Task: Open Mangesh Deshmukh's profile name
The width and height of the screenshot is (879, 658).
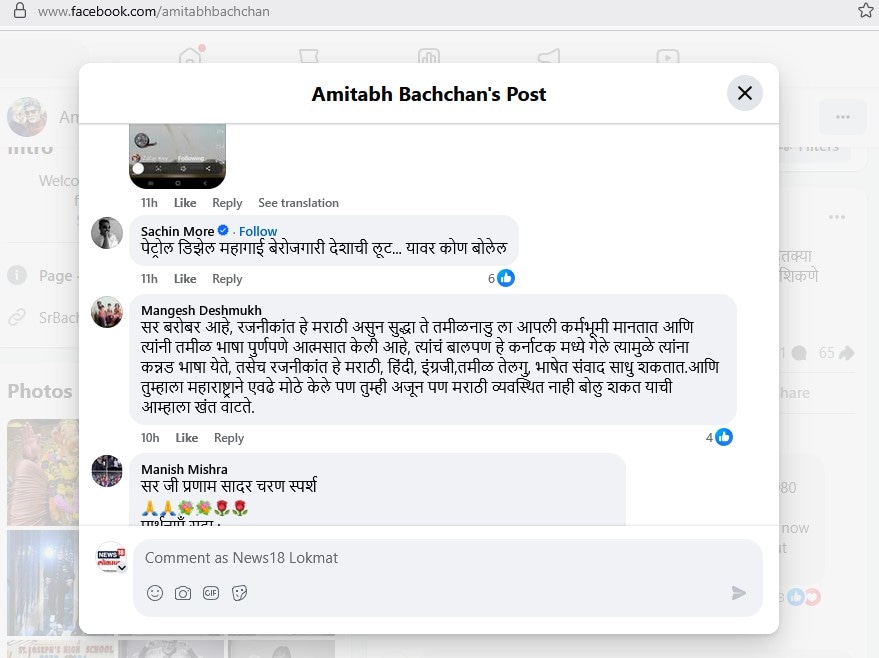Action: 201,310
